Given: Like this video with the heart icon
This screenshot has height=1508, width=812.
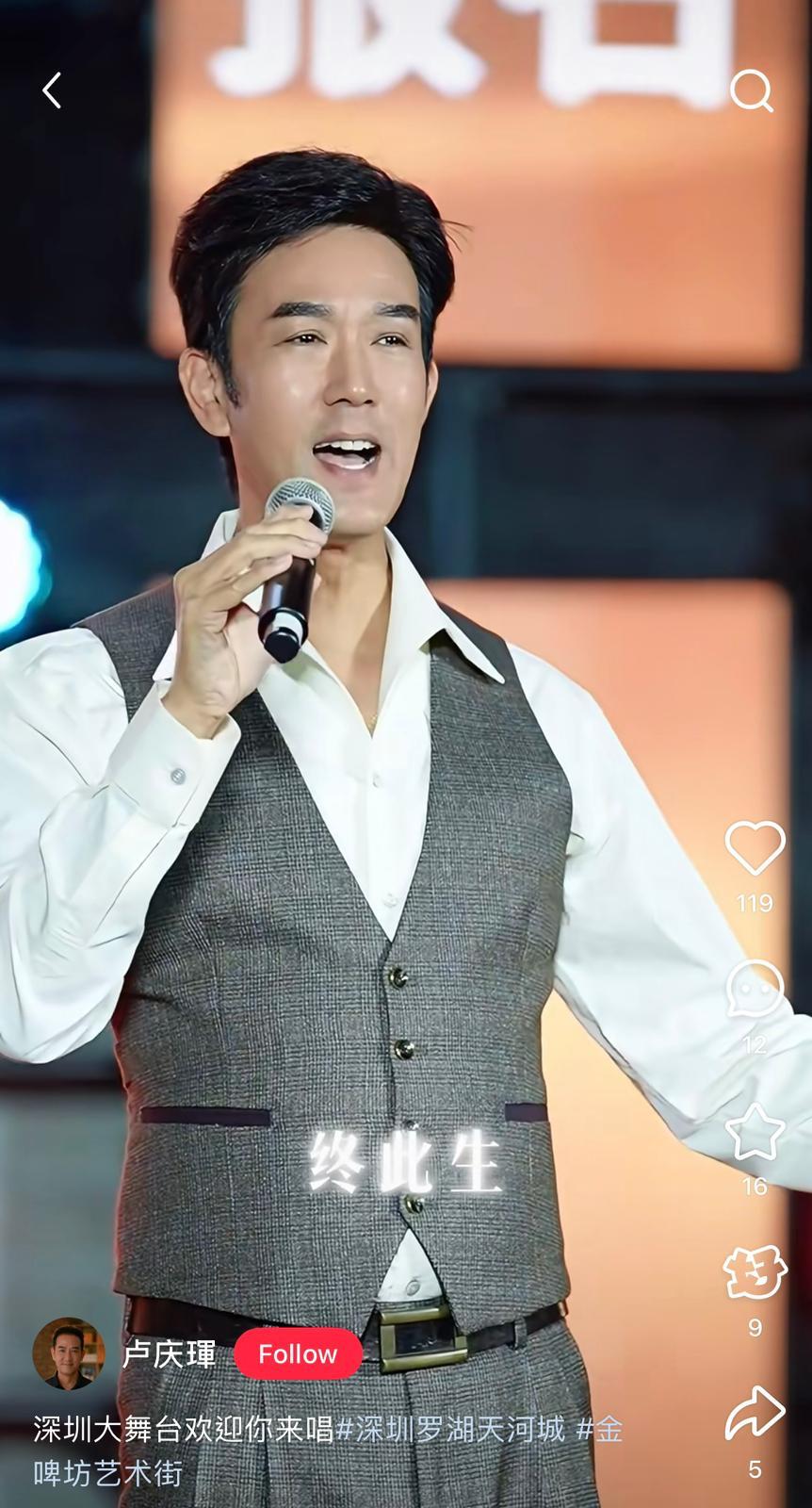Looking at the screenshot, I should [x=755, y=847].
